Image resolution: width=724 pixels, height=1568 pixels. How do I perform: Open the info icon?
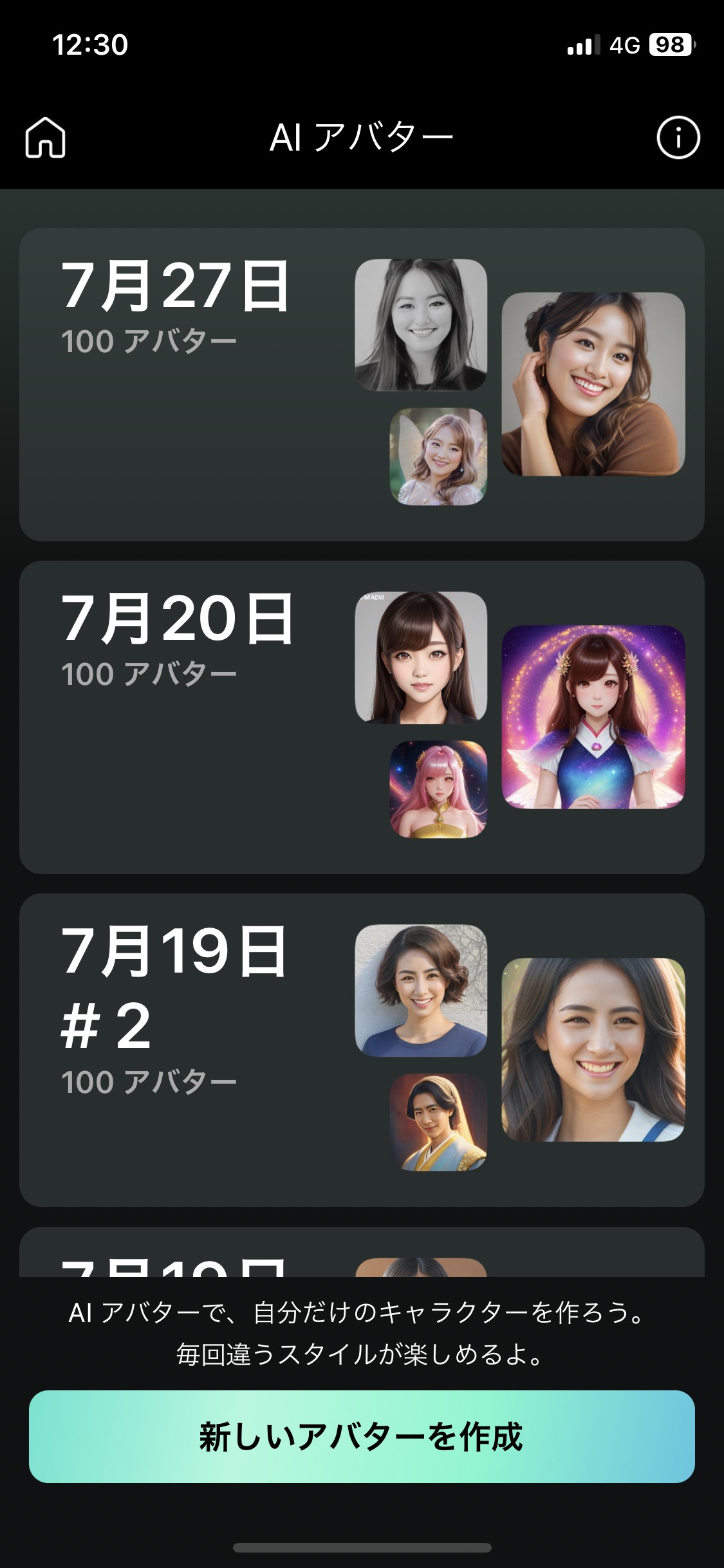tap(678, 137)
